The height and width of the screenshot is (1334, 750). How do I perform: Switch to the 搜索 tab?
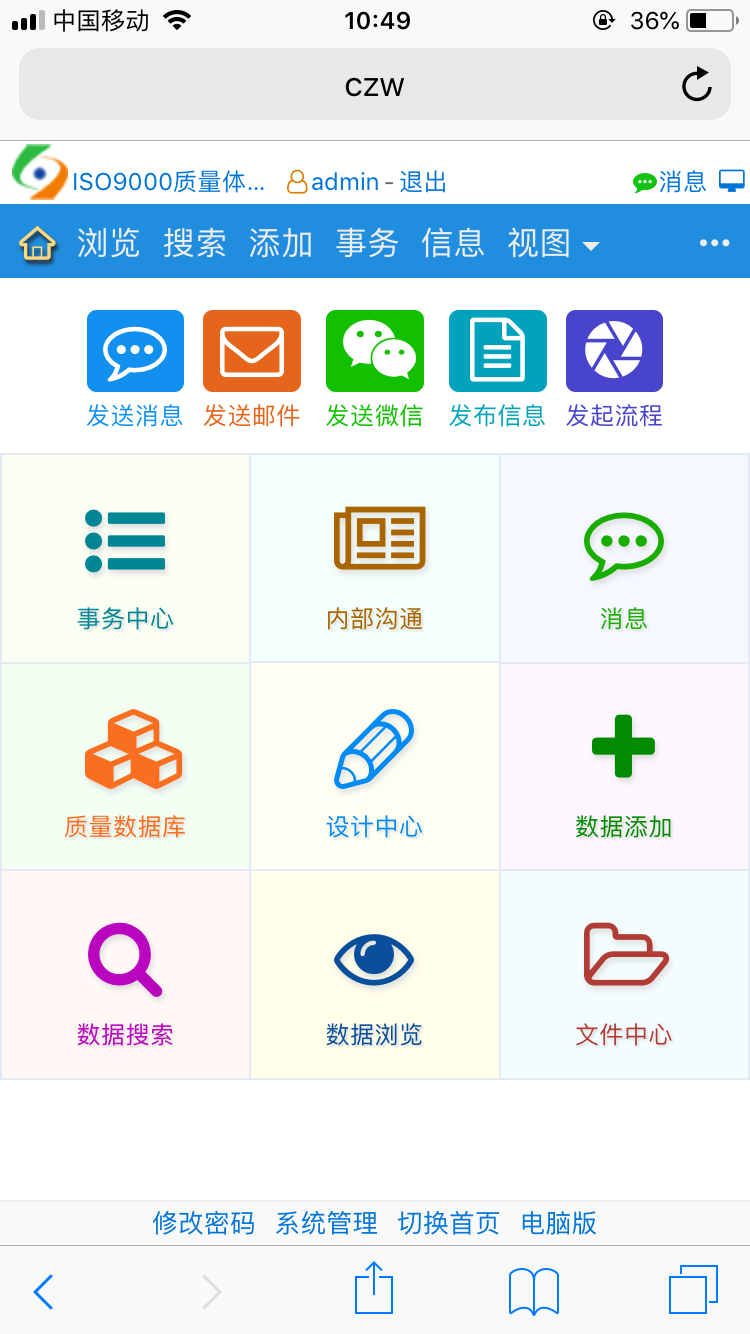point(195,243)
